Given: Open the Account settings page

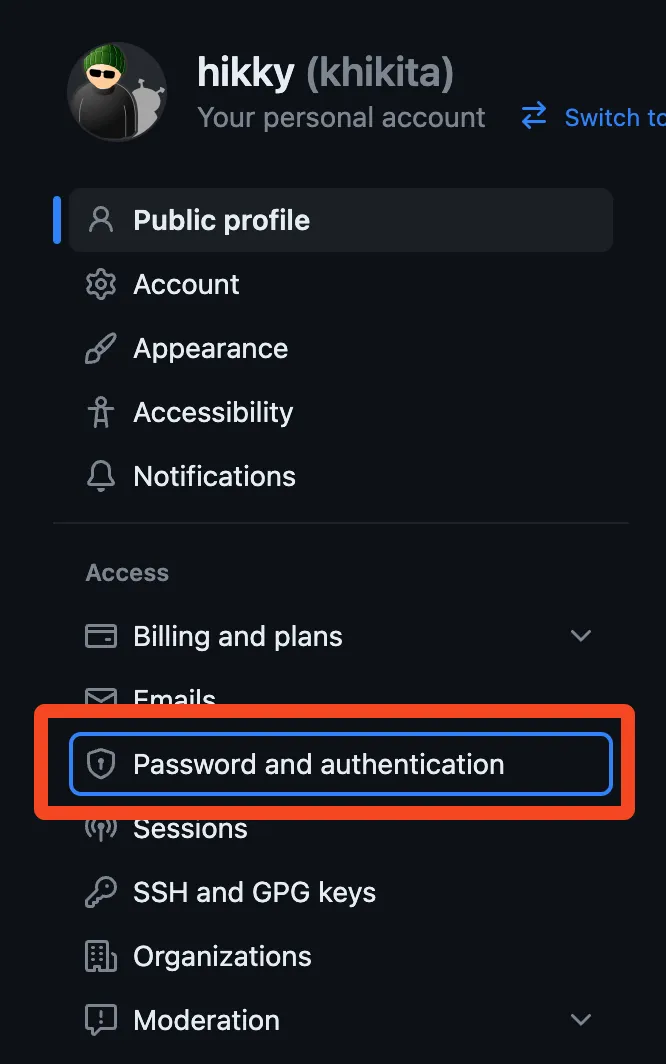Looking at the screenshot, I should point(186,285).
